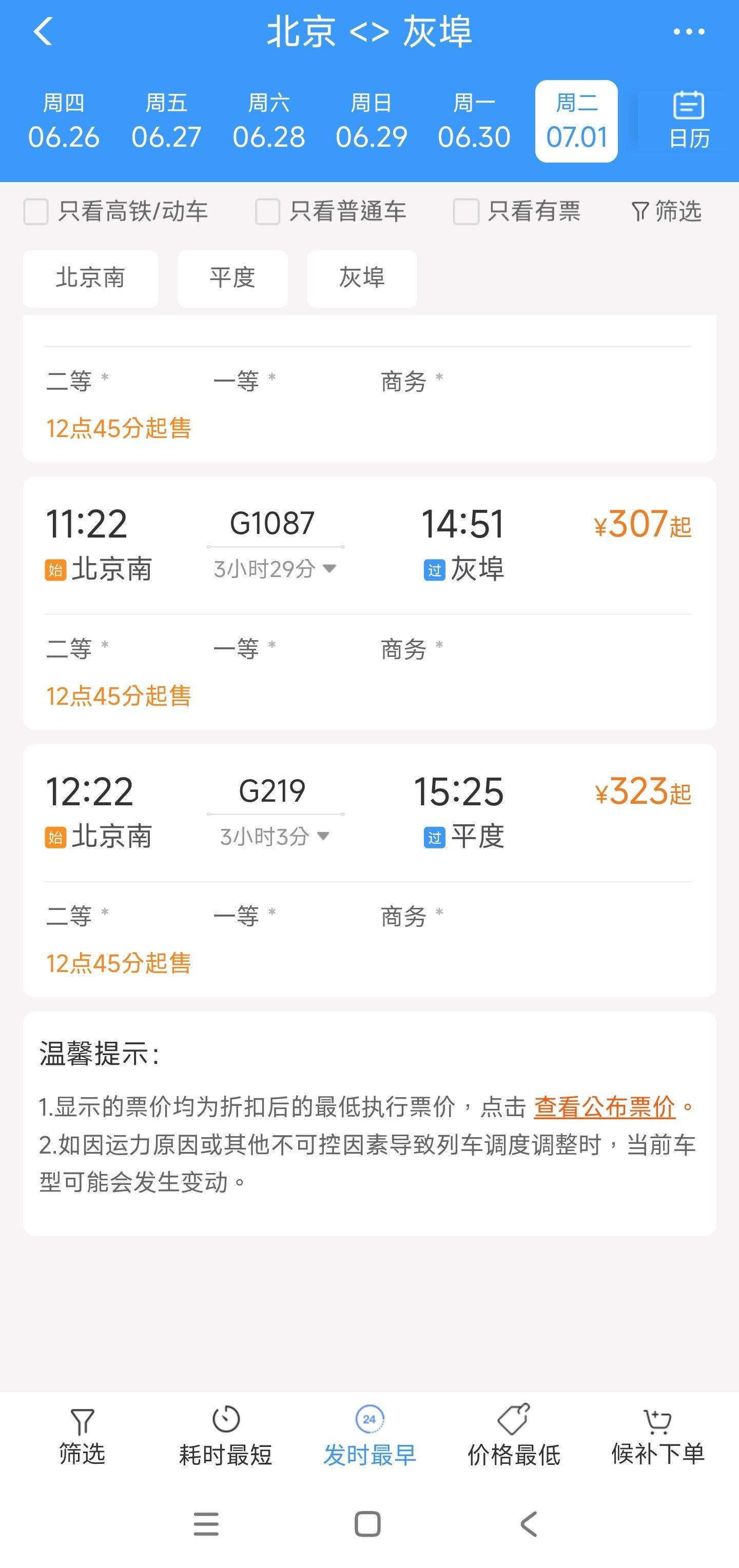Open 筛选 filter beside 只看有票
The image size is (739, 1568).
tap(667, 212)
